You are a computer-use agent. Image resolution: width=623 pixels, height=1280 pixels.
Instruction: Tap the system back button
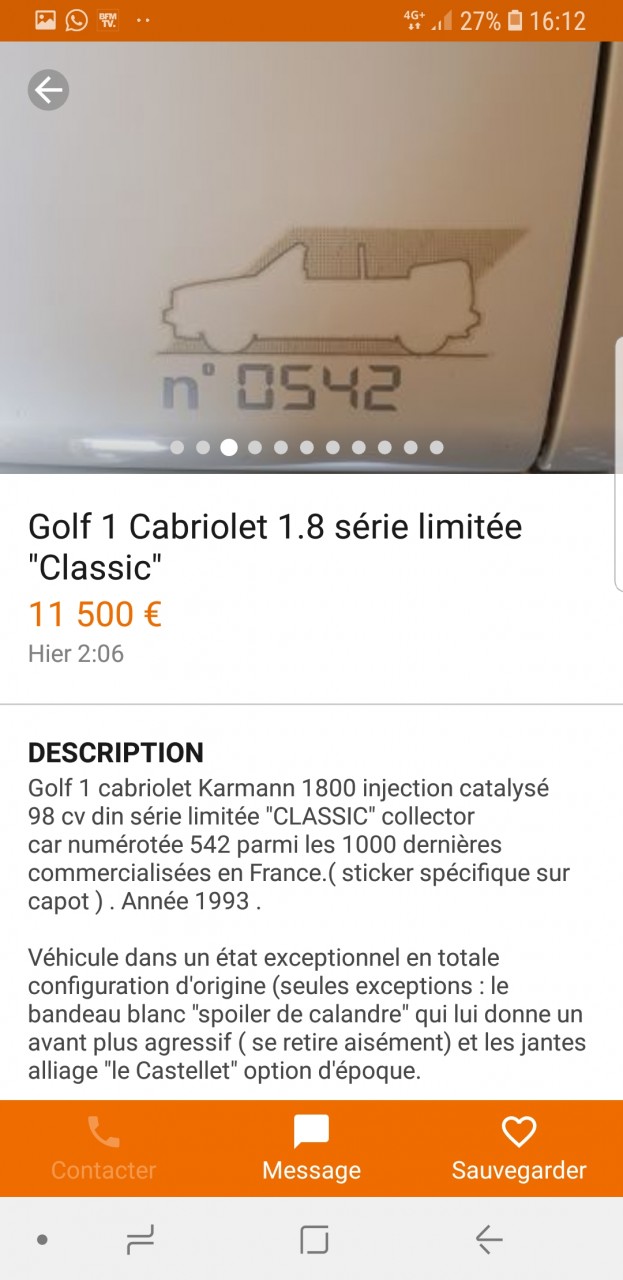click(x=489, y=1240)
